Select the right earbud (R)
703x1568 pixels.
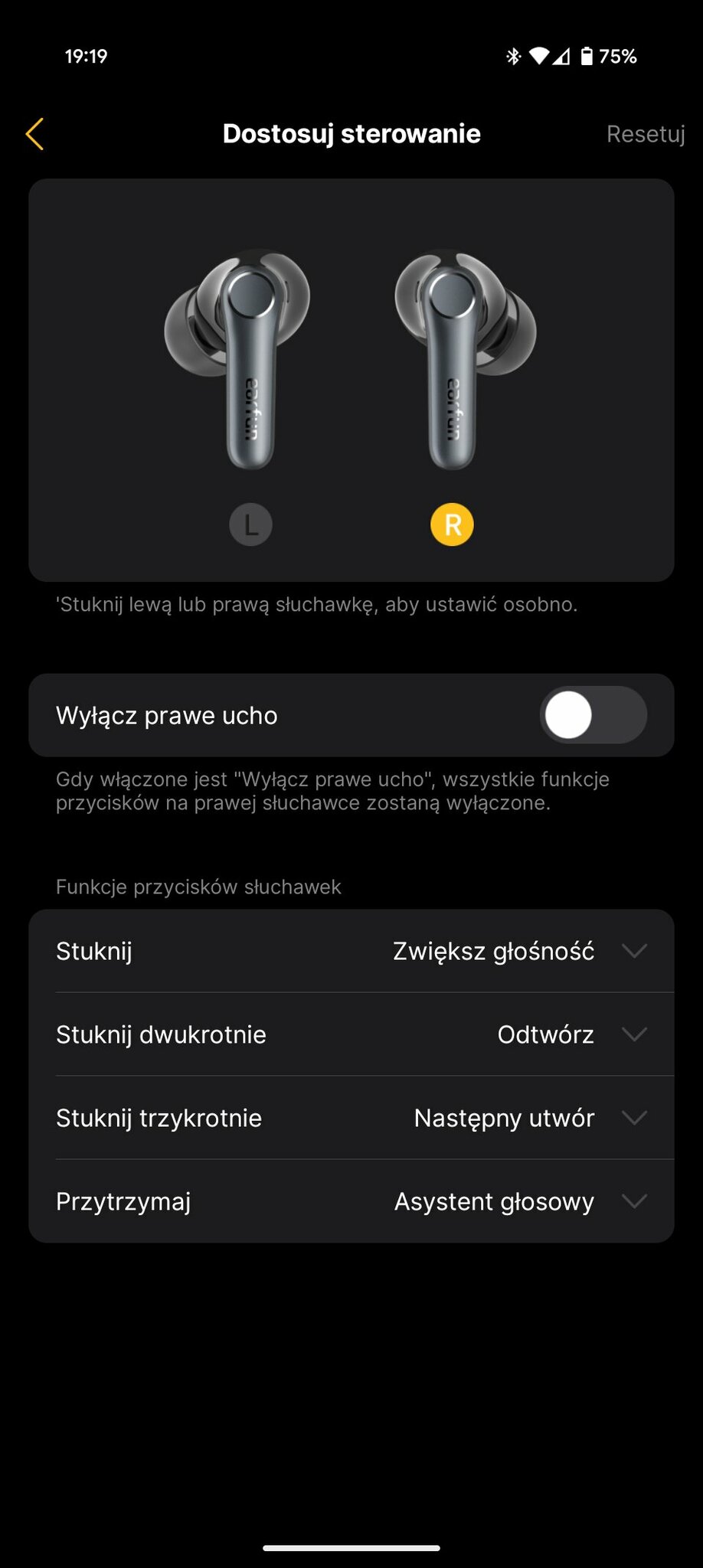tap(452, 524)
